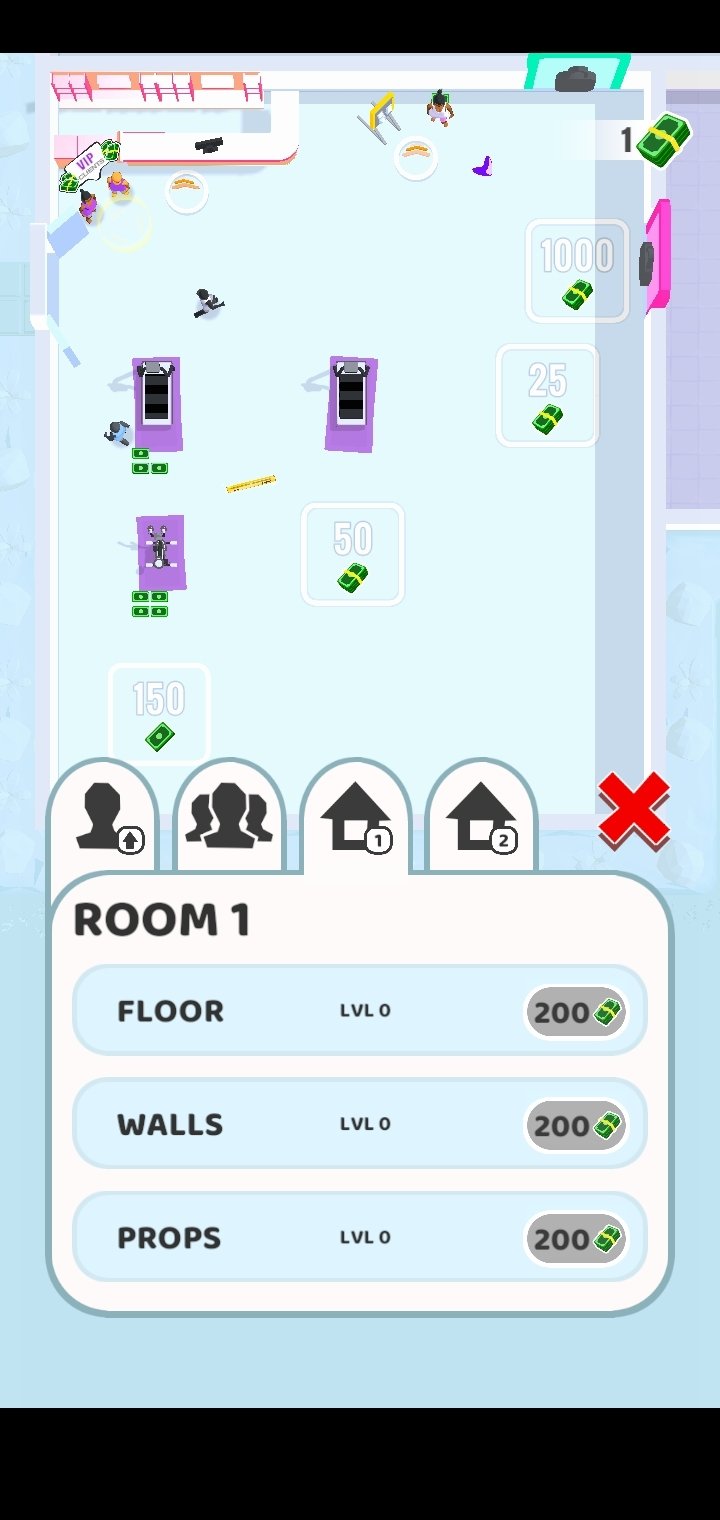
Task: Purchase the Walls upgrade for 200
Action: pos(577,1125)
